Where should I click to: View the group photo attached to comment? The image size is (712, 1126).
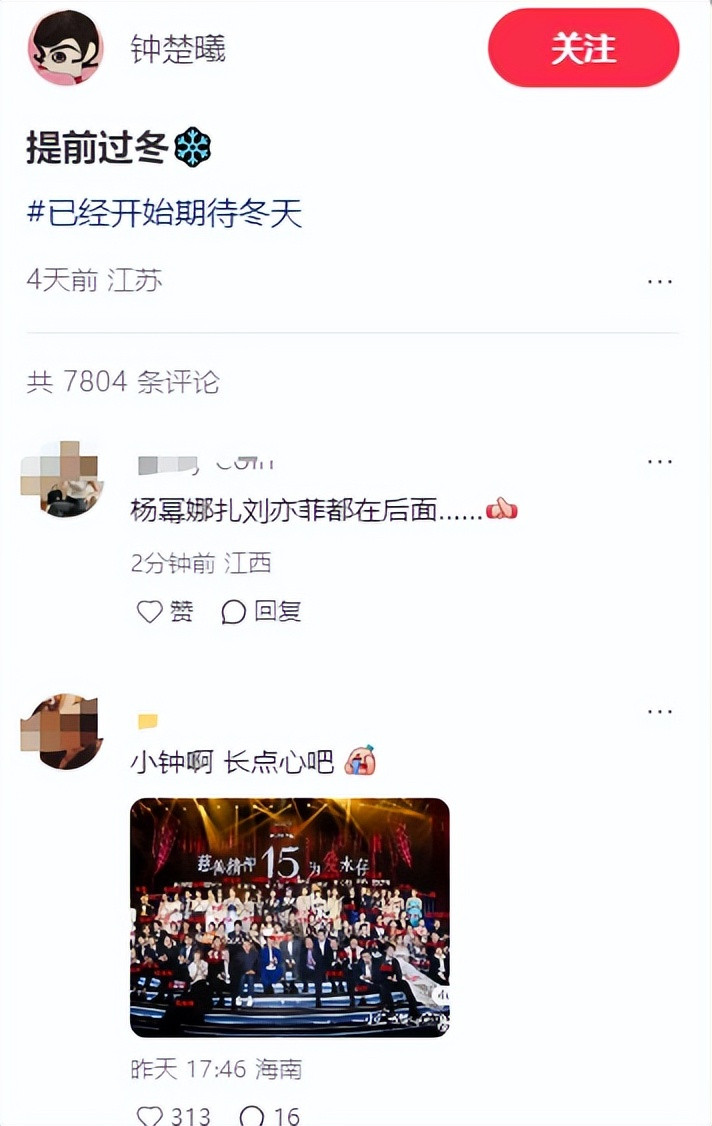coord(289,916)
